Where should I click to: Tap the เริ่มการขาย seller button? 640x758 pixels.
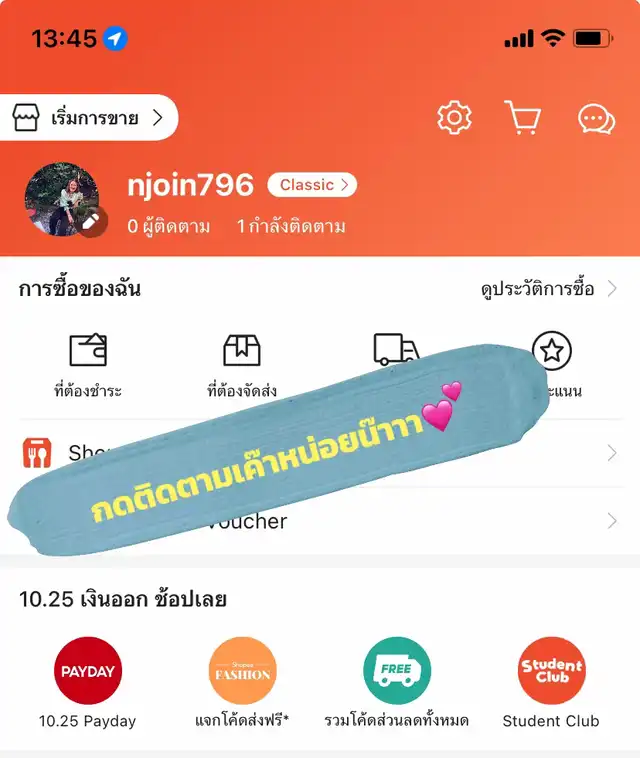(x=88, y=118)
